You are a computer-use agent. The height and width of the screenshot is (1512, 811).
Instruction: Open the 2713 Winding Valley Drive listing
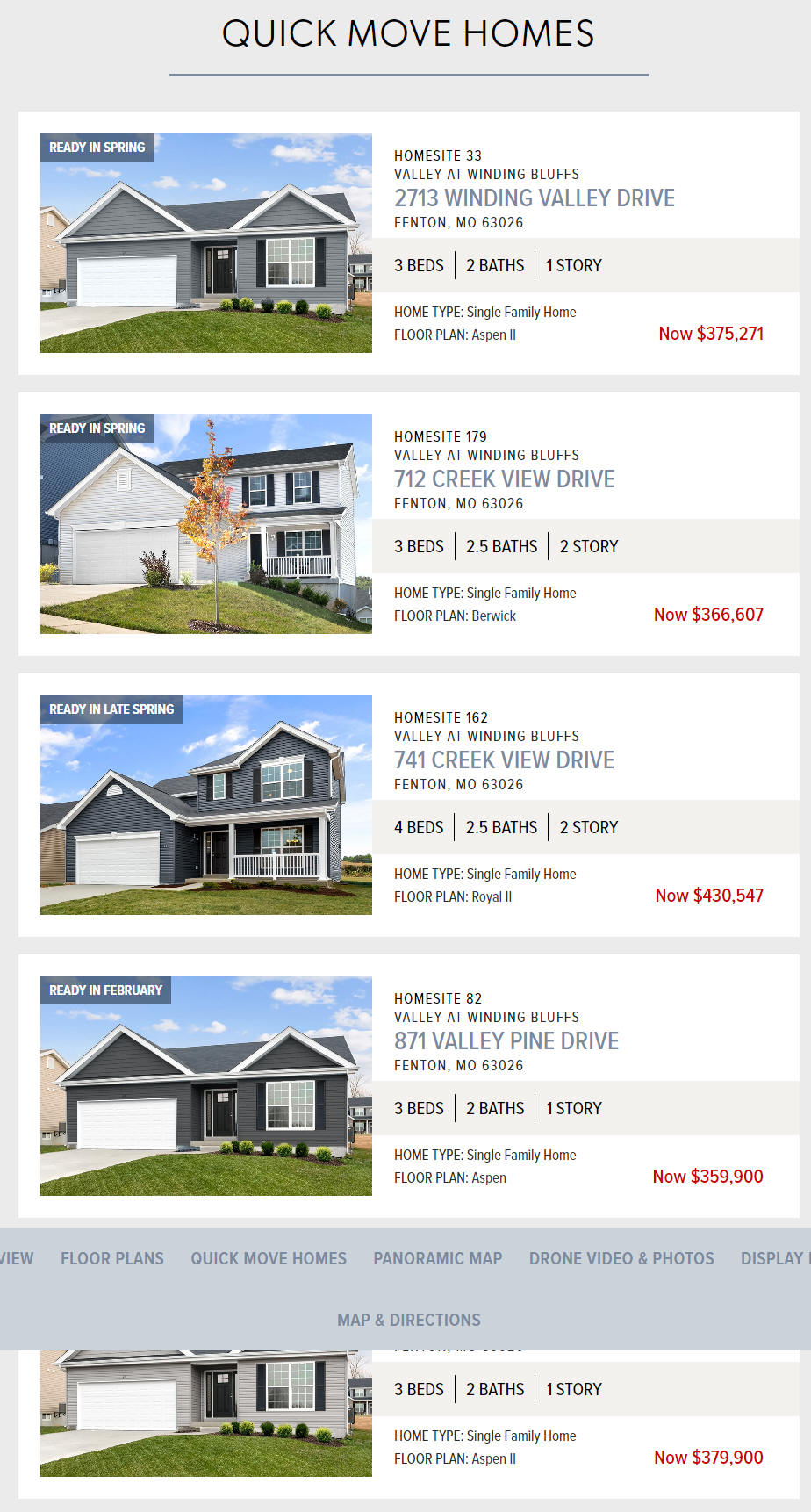click(534, 198)
